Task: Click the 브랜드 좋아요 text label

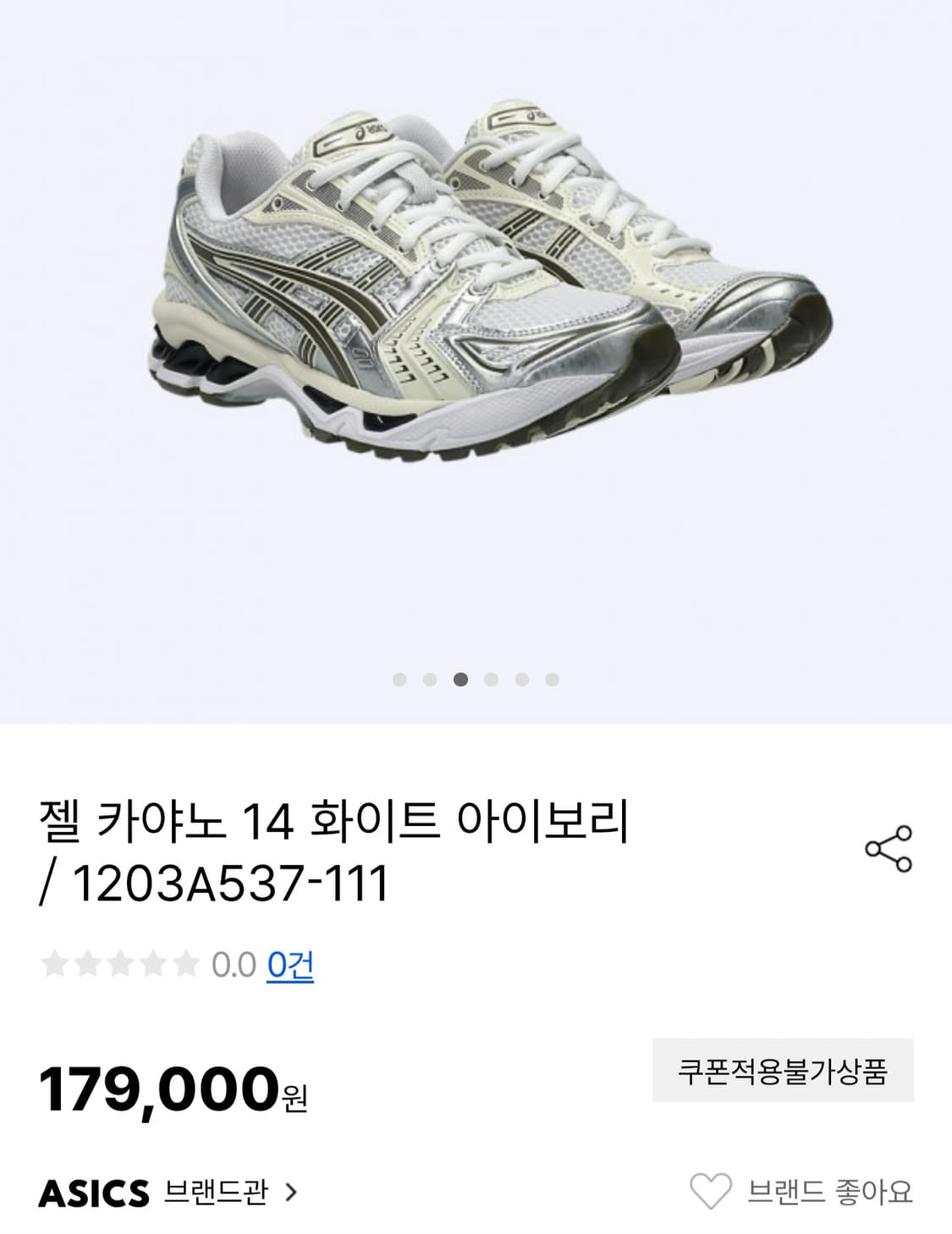Action: tap(832, 1189)
